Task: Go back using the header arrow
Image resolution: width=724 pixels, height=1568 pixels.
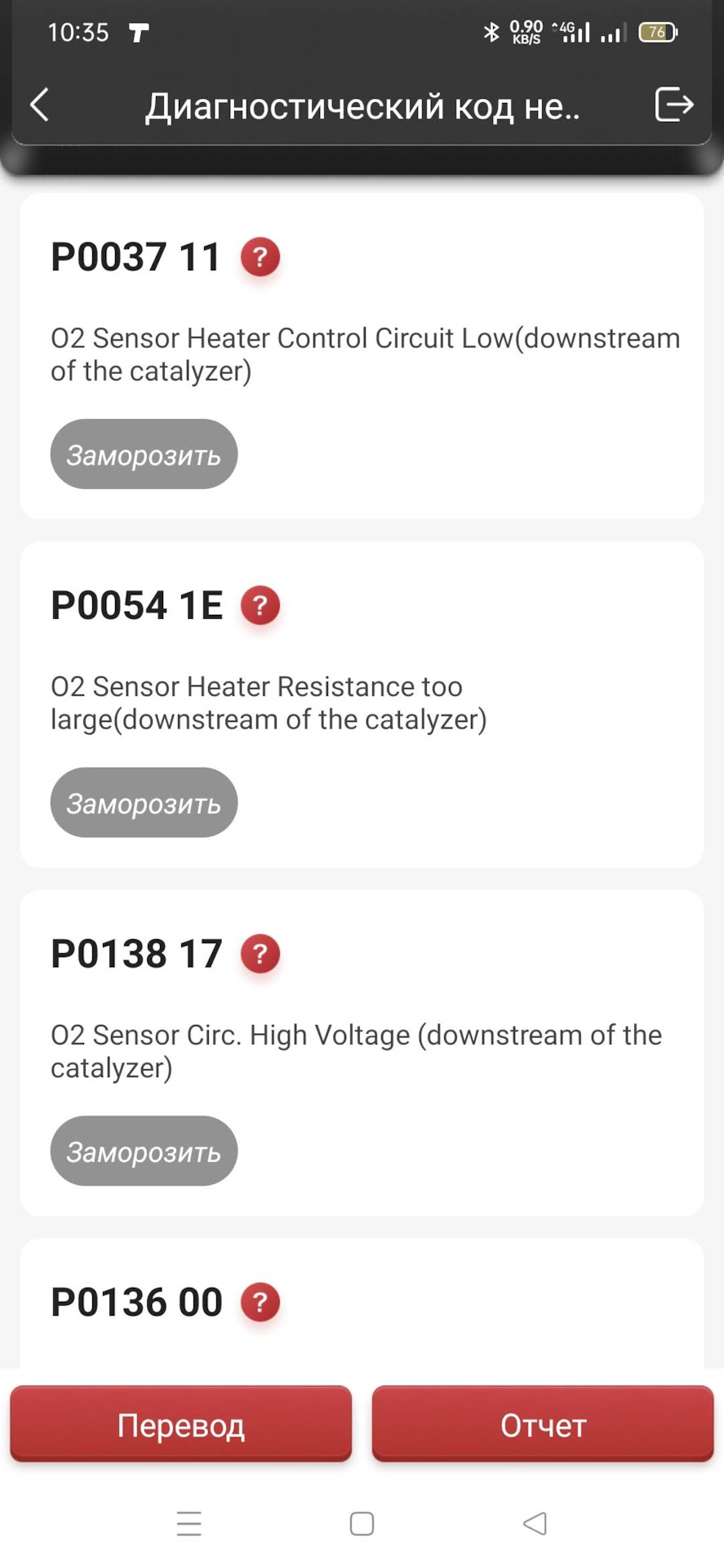Action: [39, 105]
